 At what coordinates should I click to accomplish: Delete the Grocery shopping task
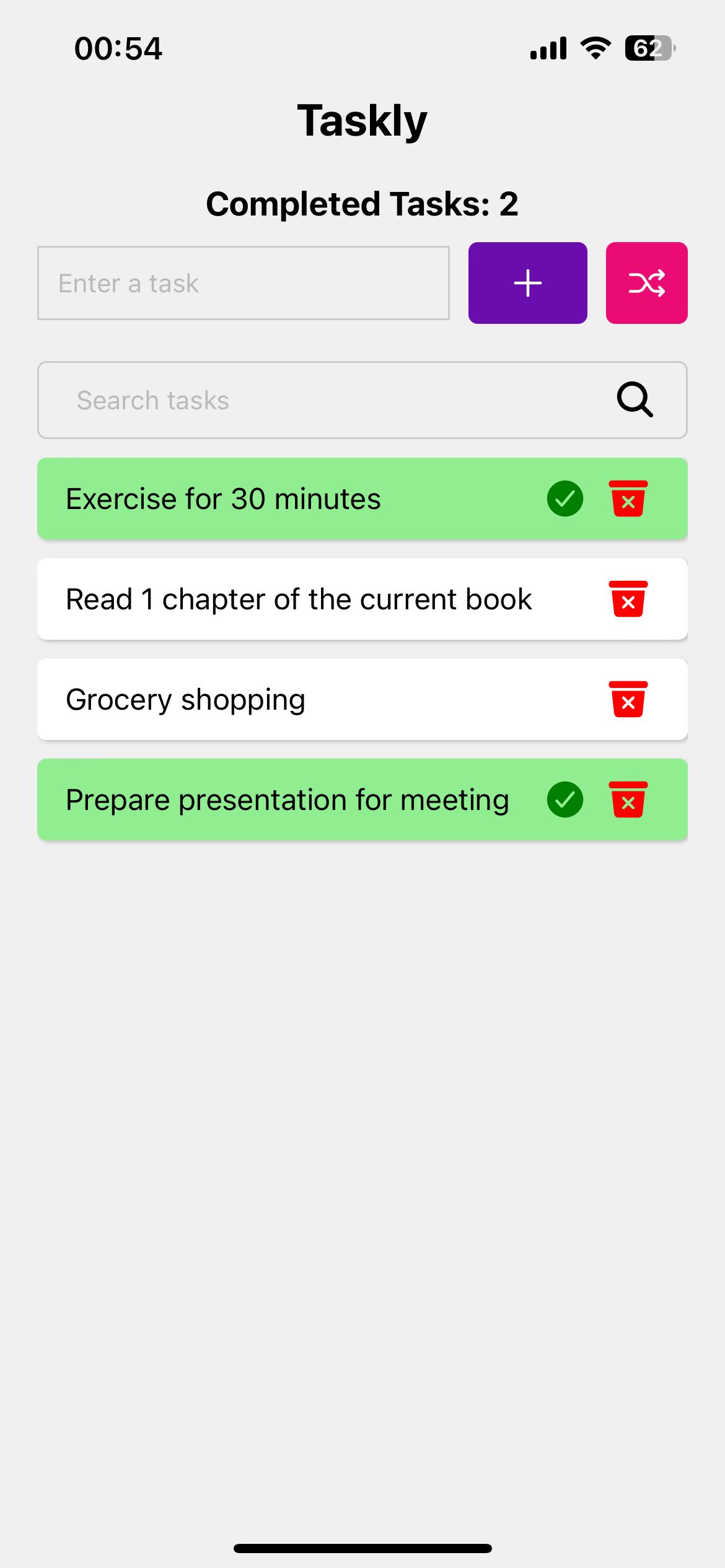(x=628, y=700)
